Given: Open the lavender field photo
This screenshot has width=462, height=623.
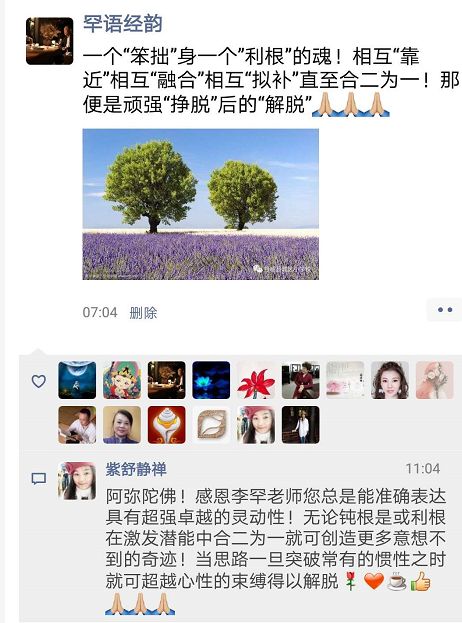Looking at the screenshot, I should pyautogui.click(x=201, y=204).
